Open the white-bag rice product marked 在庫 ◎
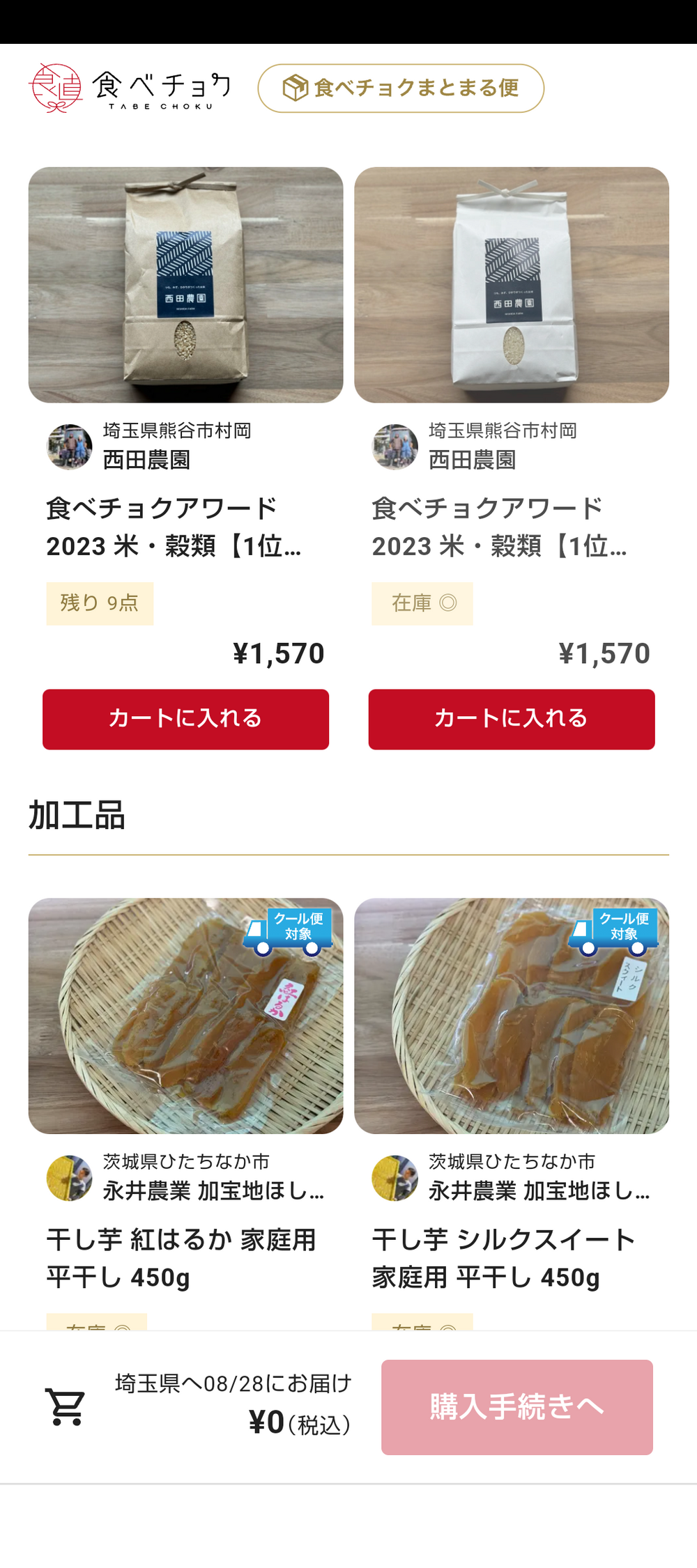This screenshot has width=697, height=1568. (x=511, y=285)
